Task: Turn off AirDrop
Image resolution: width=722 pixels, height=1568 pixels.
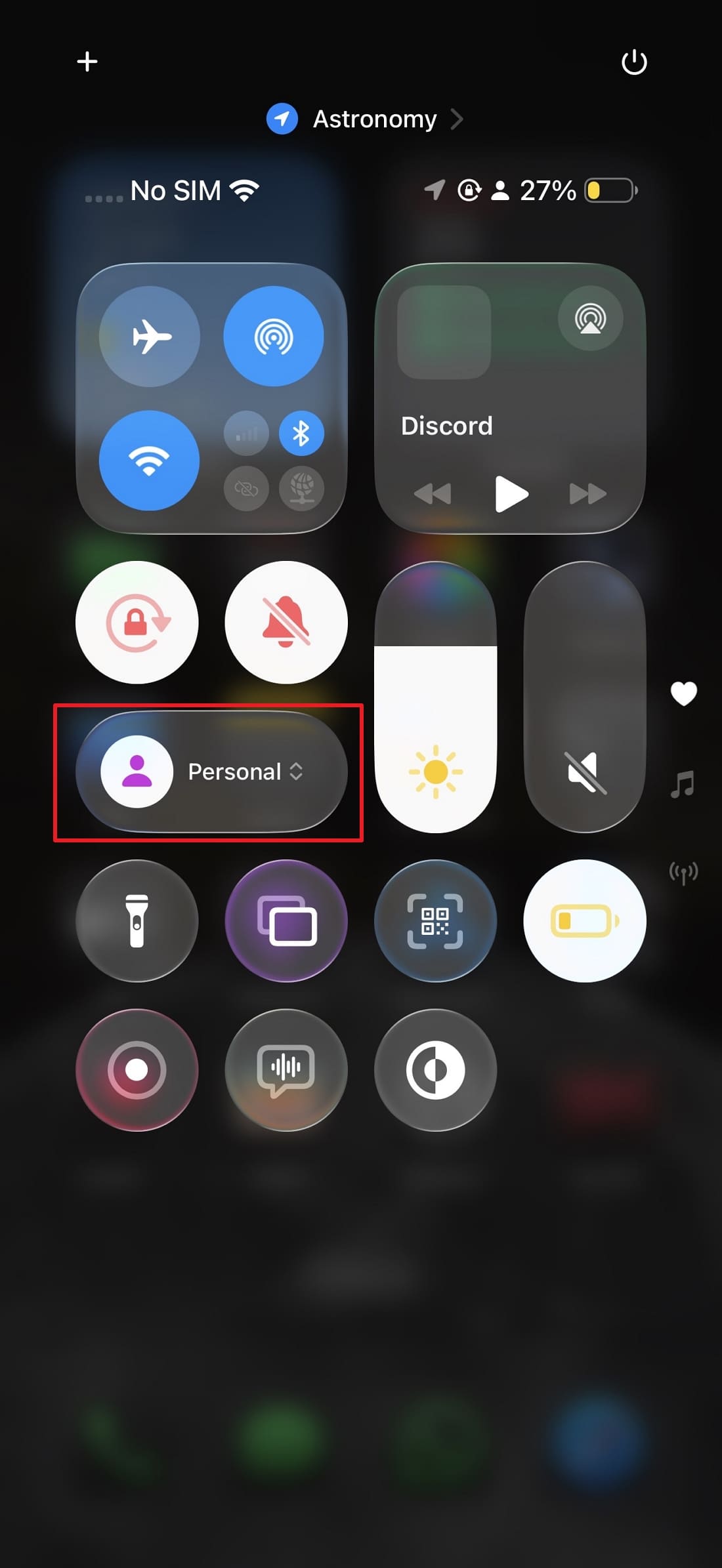Action: pos(274,337)
